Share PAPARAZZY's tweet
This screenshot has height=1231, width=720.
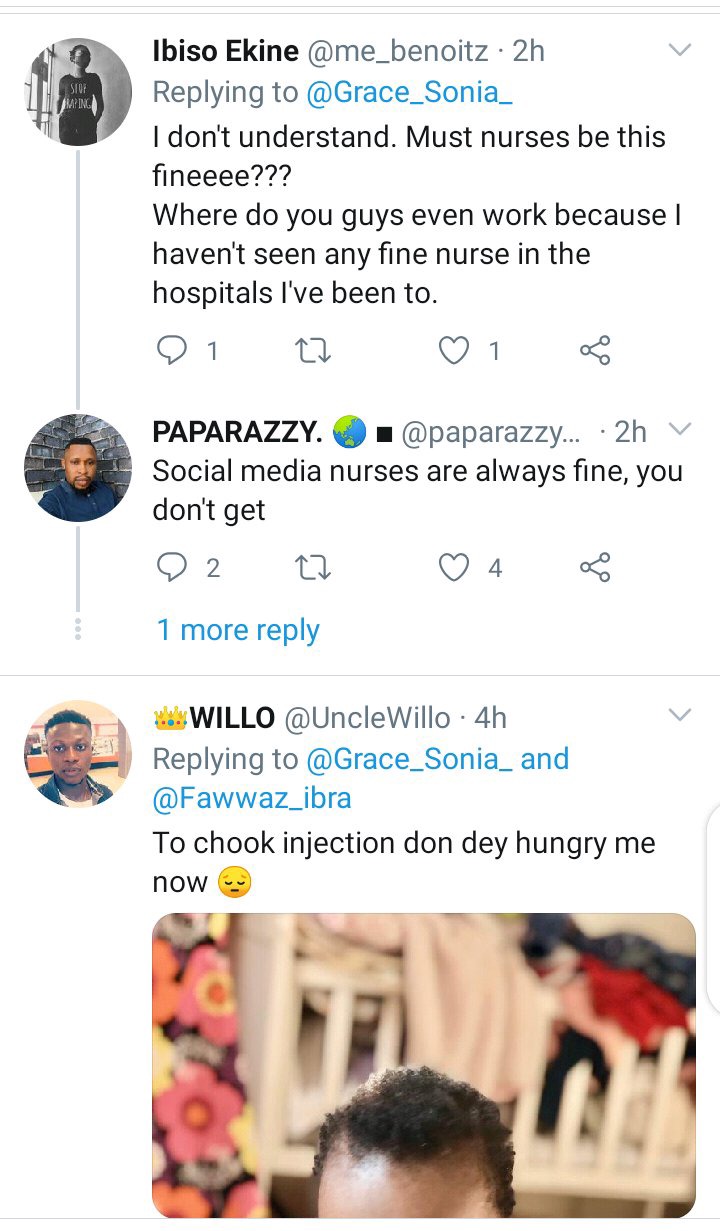595,568
